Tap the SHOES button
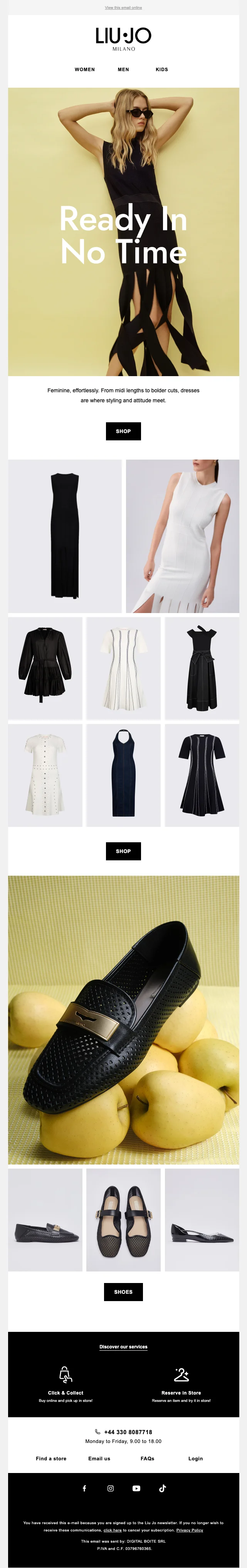The image size is (247, 1568). [x=123, y=1291]
